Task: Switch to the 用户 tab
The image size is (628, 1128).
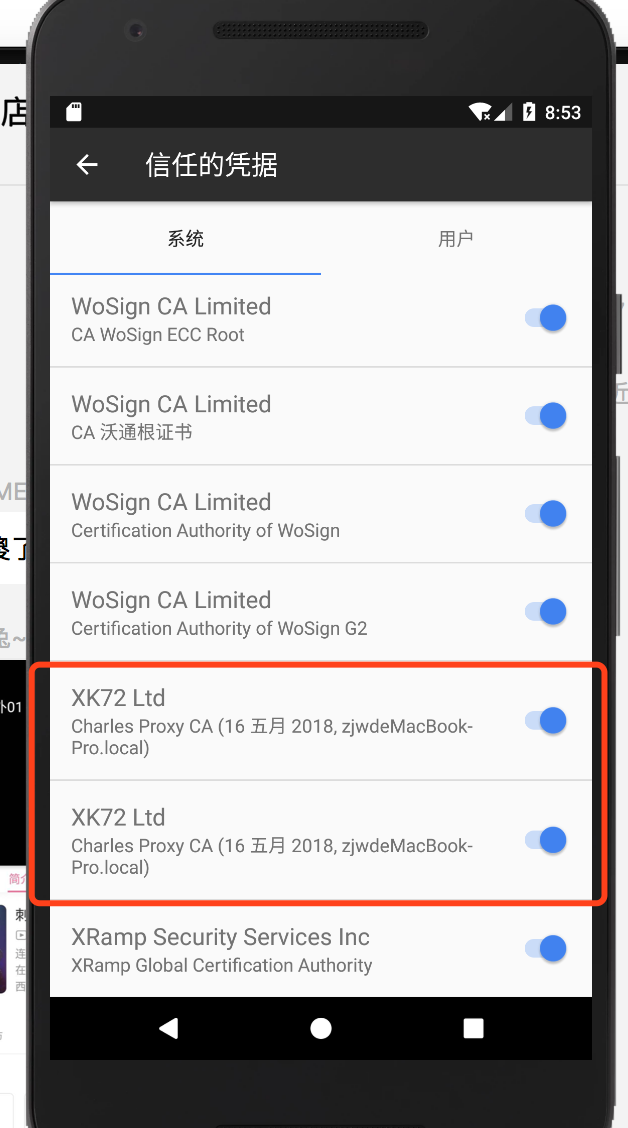Action: 456,239
